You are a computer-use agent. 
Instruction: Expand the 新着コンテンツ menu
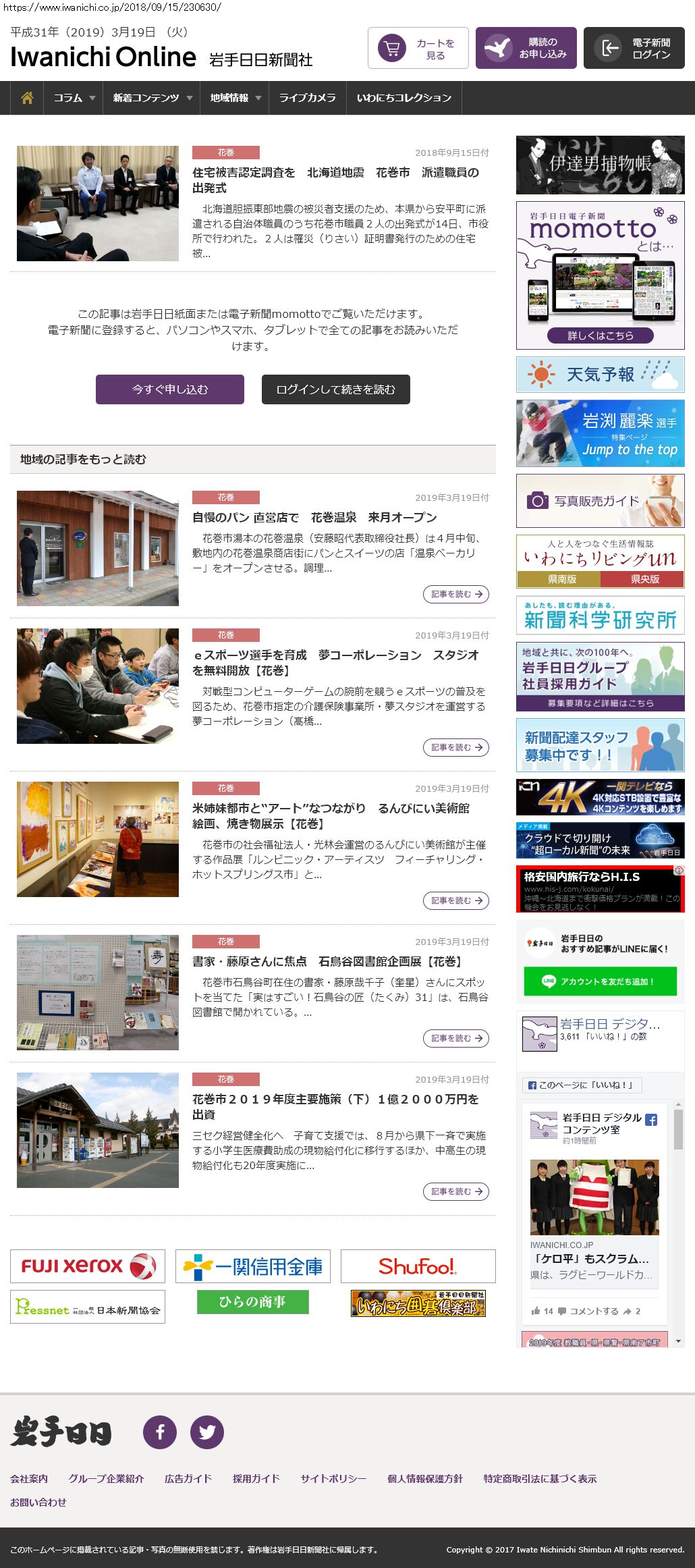point(152,98)
